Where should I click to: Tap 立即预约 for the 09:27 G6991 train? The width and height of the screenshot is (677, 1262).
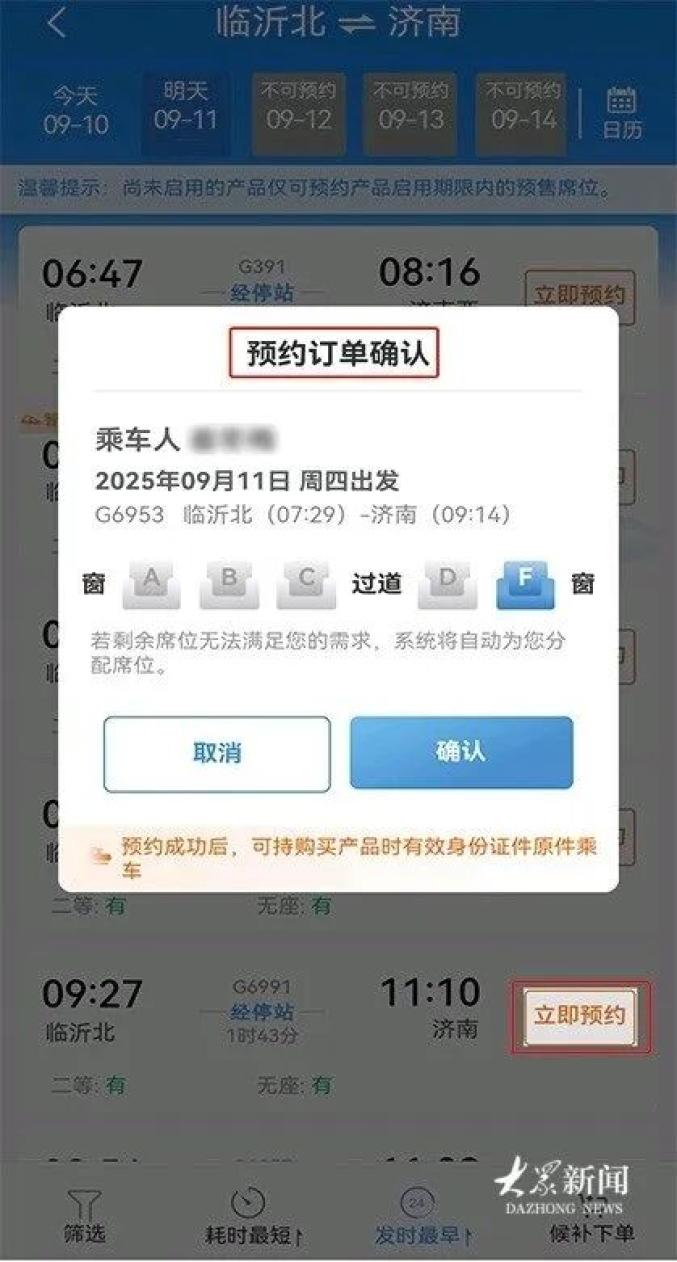580,1016
